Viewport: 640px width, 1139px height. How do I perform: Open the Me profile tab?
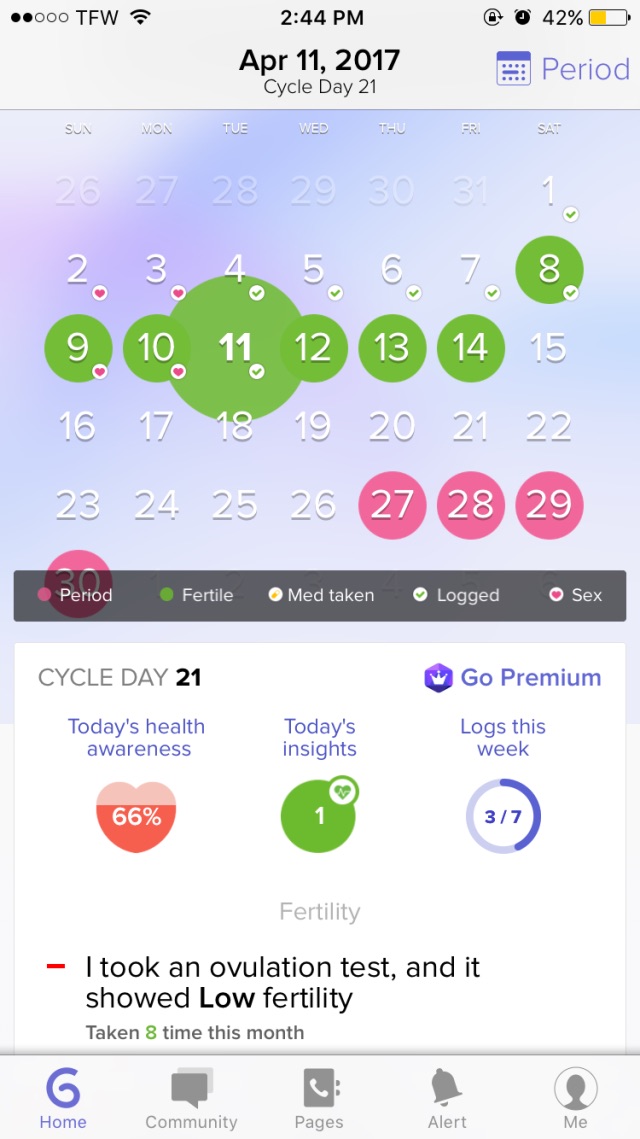pyautogui.click(x=575, y=1098)
